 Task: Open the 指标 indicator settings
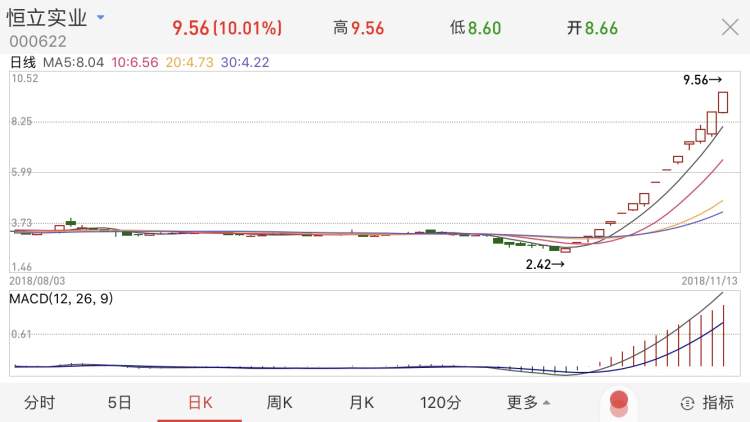coord(706,403)
